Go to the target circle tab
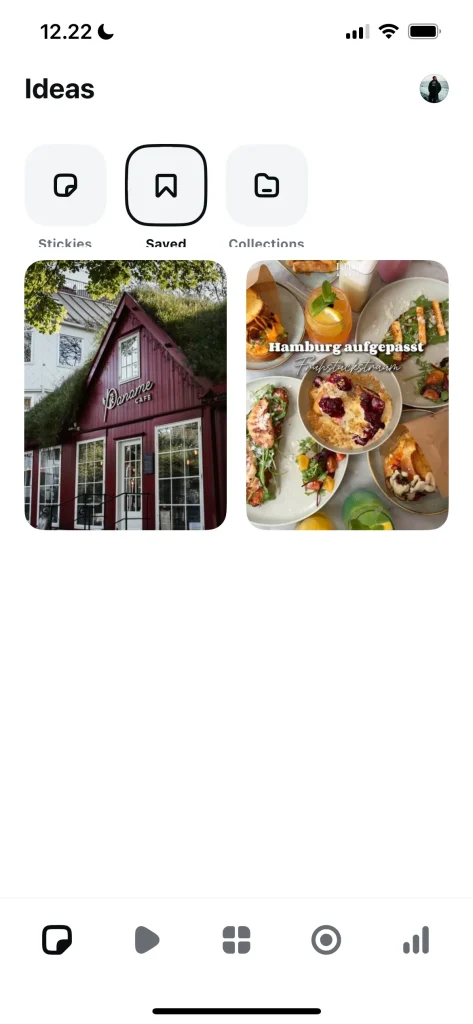 pos(326,940)
